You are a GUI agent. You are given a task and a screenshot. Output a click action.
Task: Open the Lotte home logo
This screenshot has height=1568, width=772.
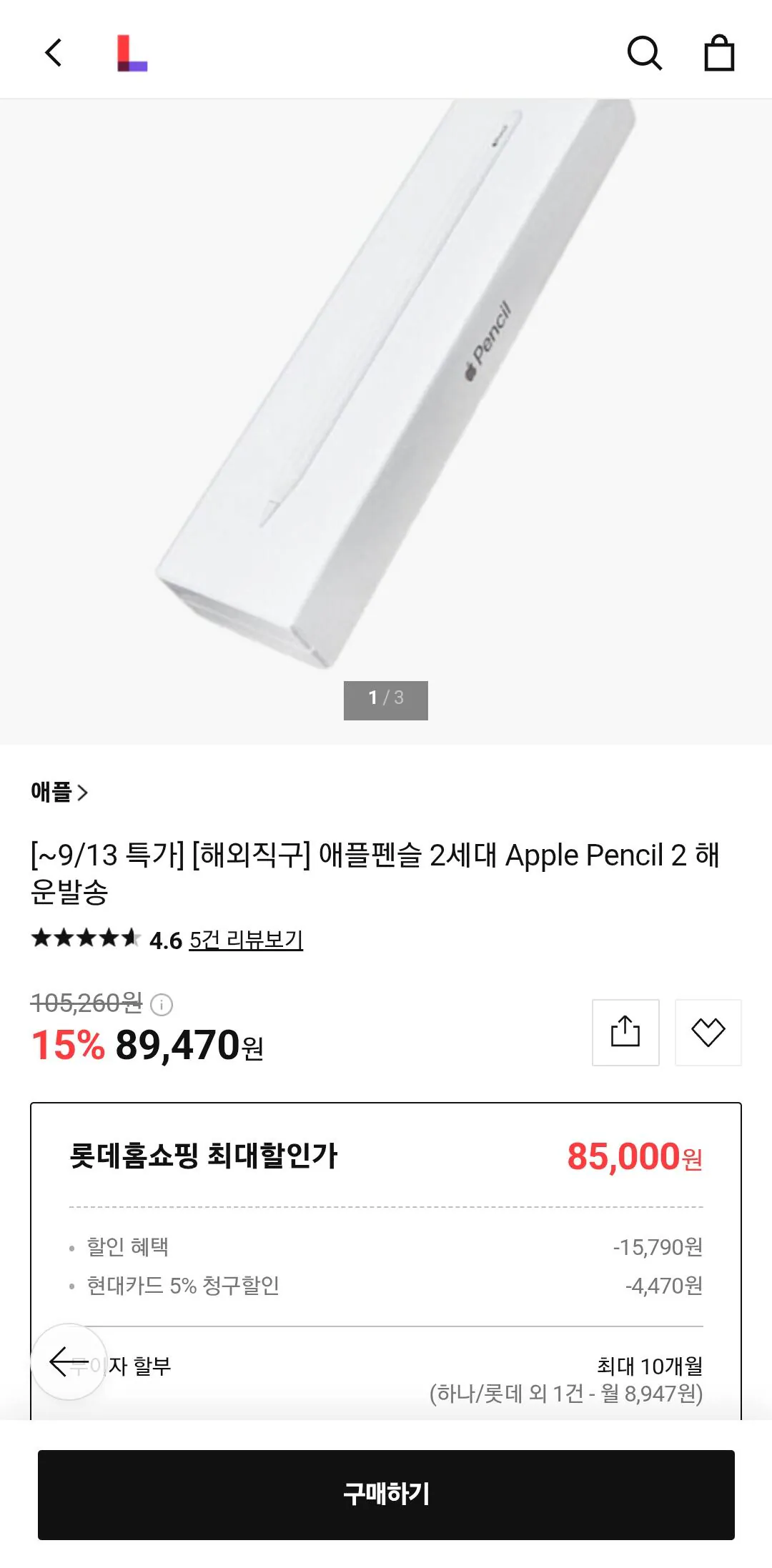pyautogui.click(x=132, y=53)
